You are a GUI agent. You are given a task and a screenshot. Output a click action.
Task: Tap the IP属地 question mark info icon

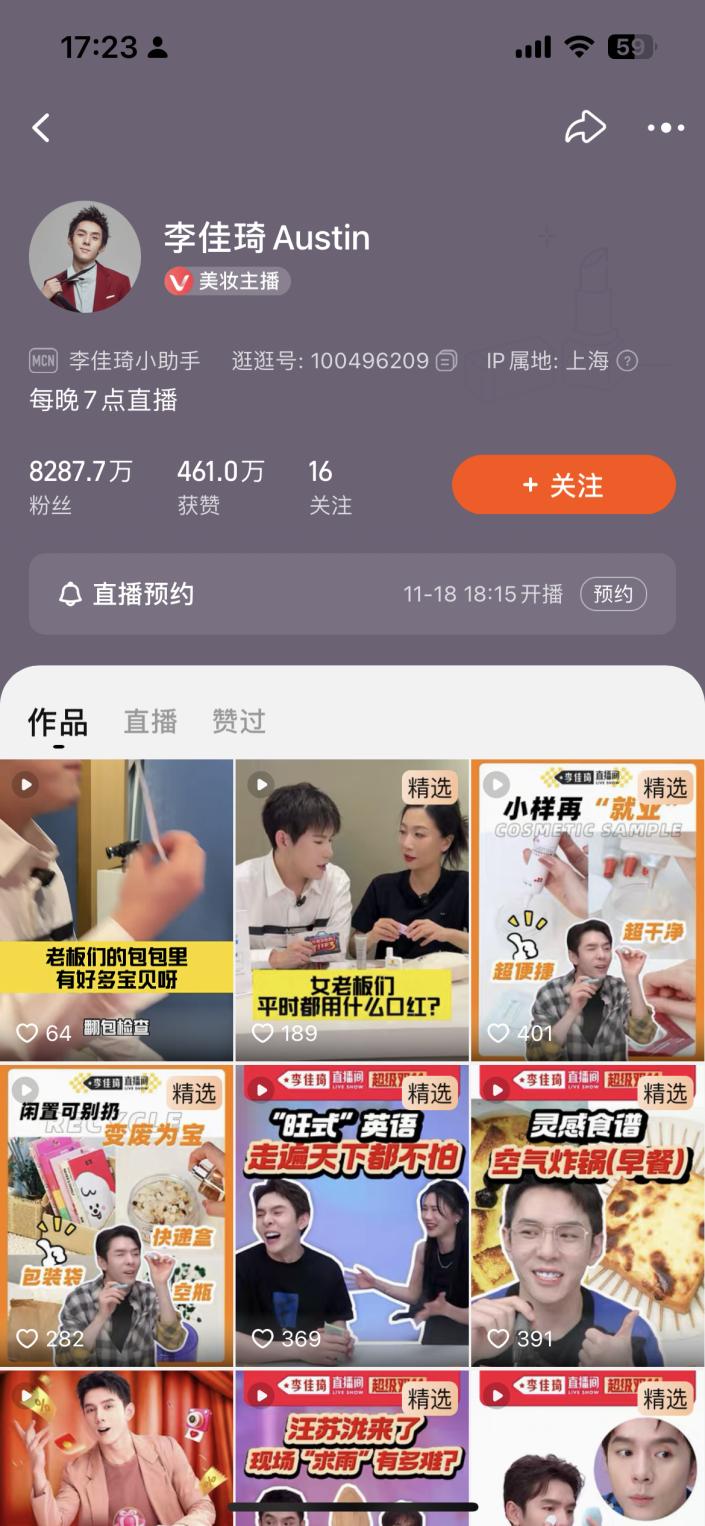click(x=627, y=361)
